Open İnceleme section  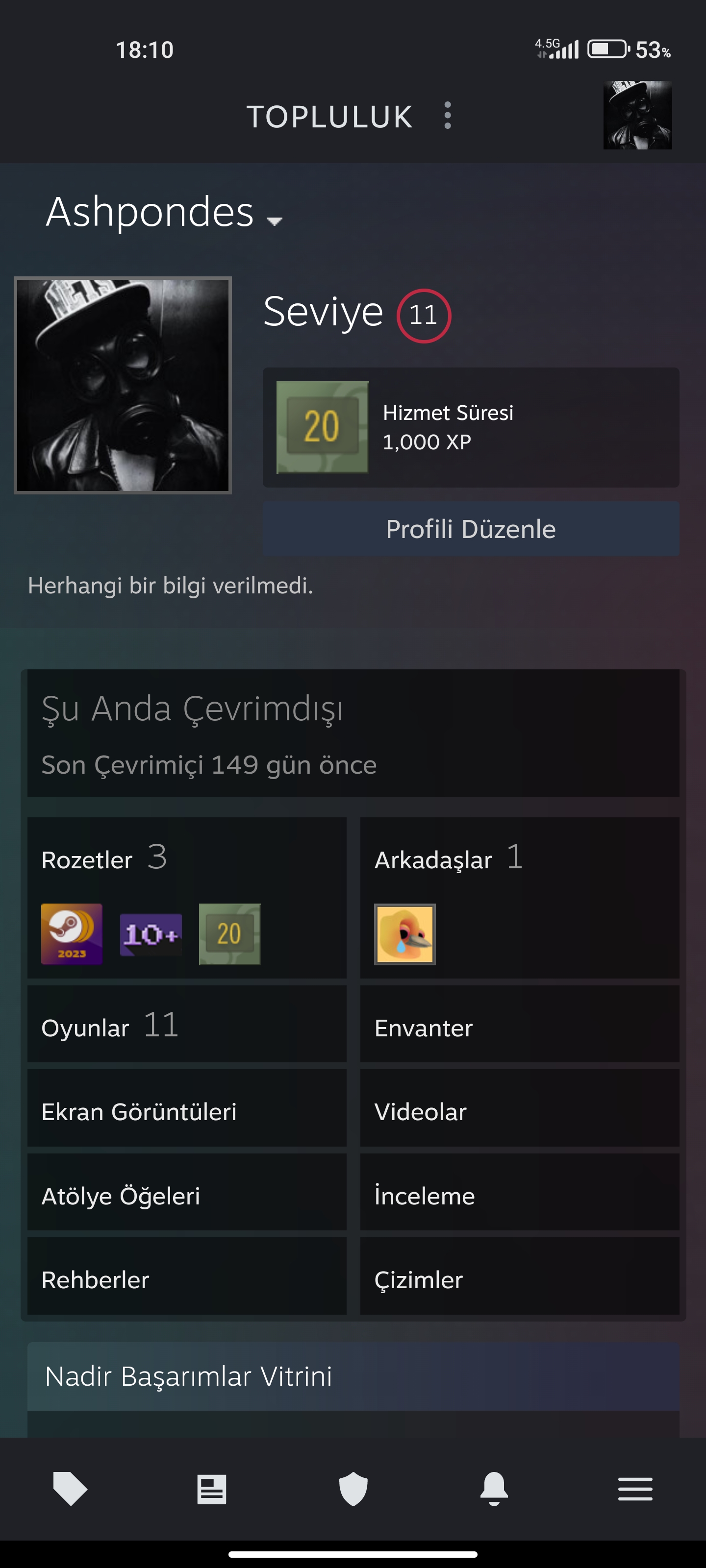tap(520, 1192)
